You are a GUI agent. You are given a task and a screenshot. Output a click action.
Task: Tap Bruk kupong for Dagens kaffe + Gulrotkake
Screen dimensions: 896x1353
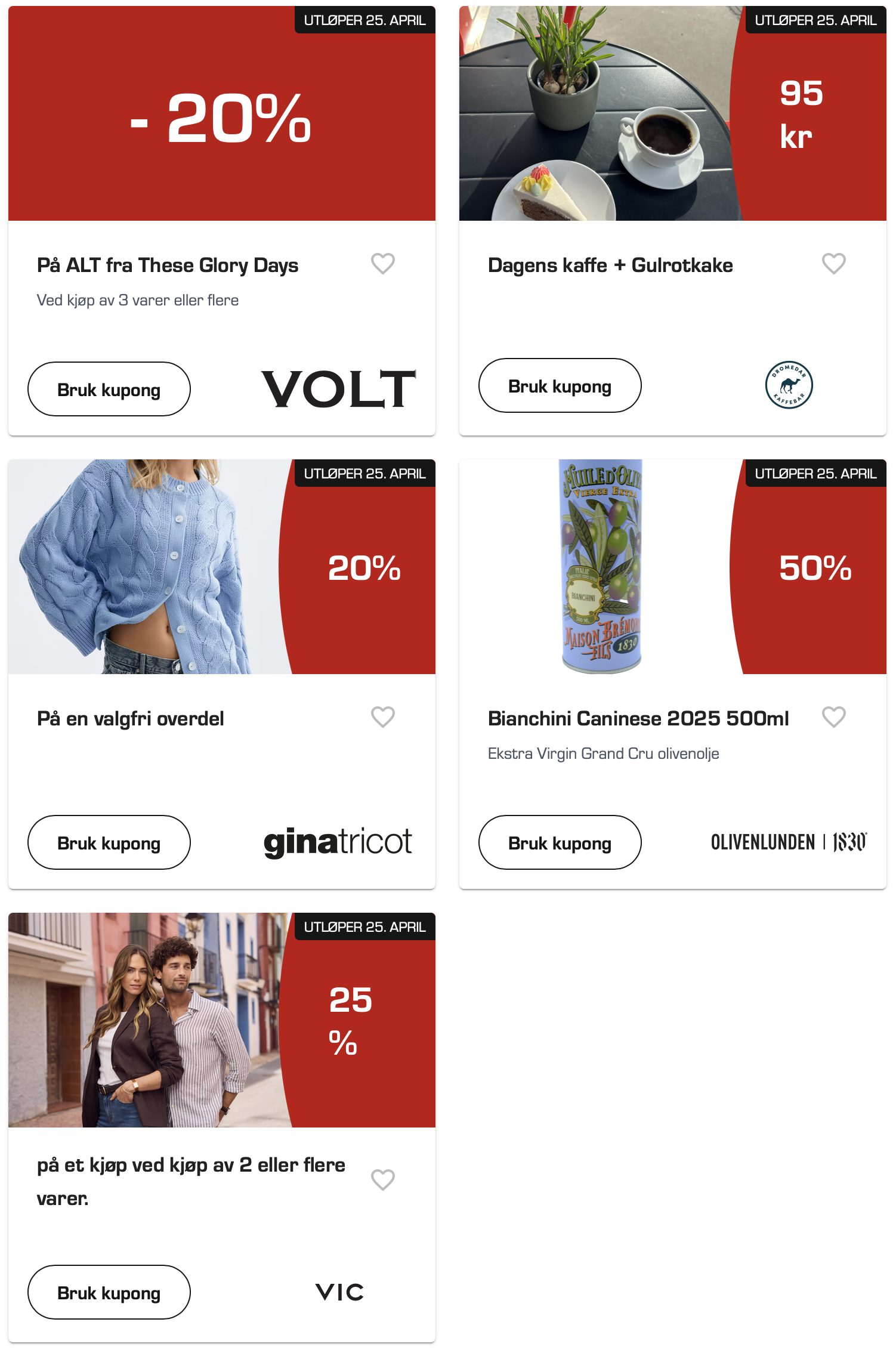coord(560,386)
